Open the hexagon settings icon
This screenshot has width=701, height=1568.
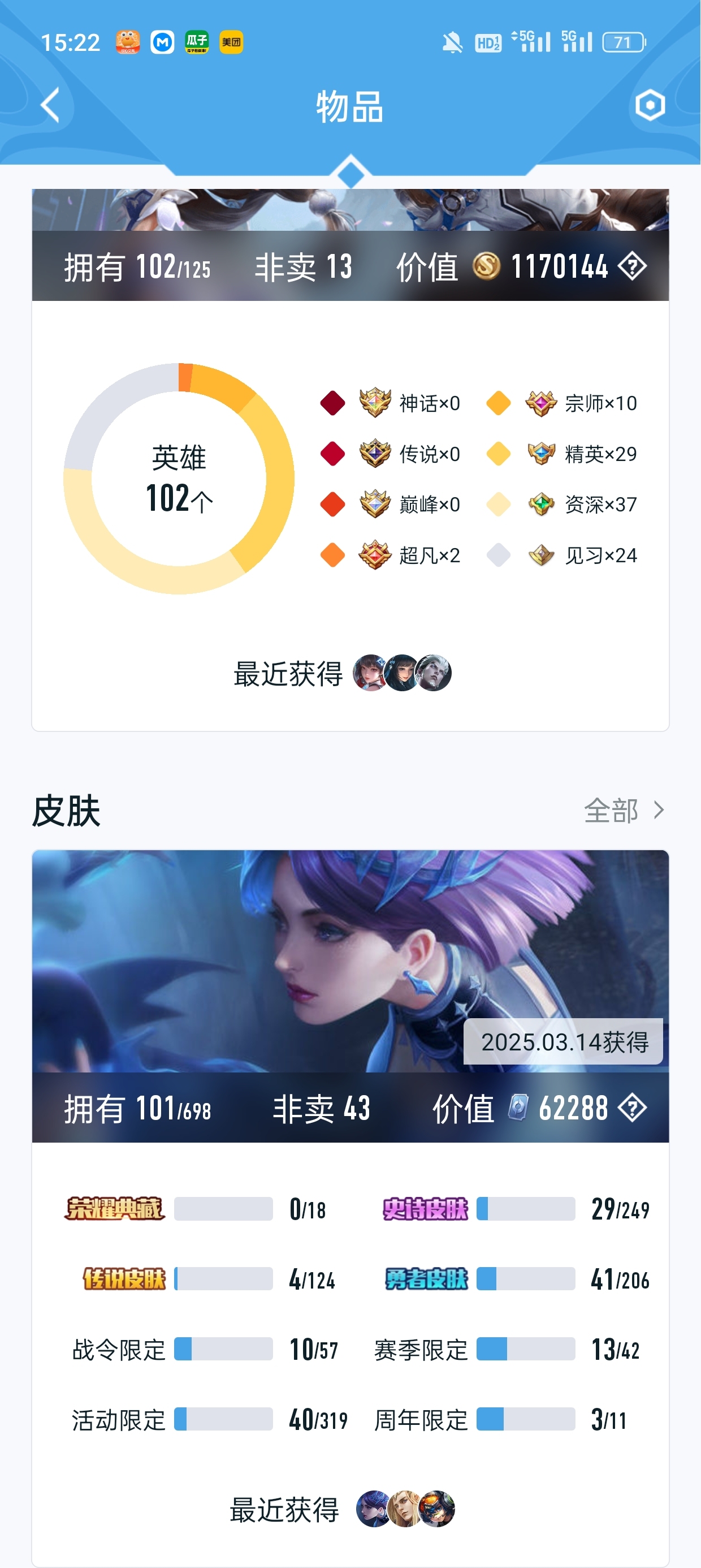[x=650, y=105]
